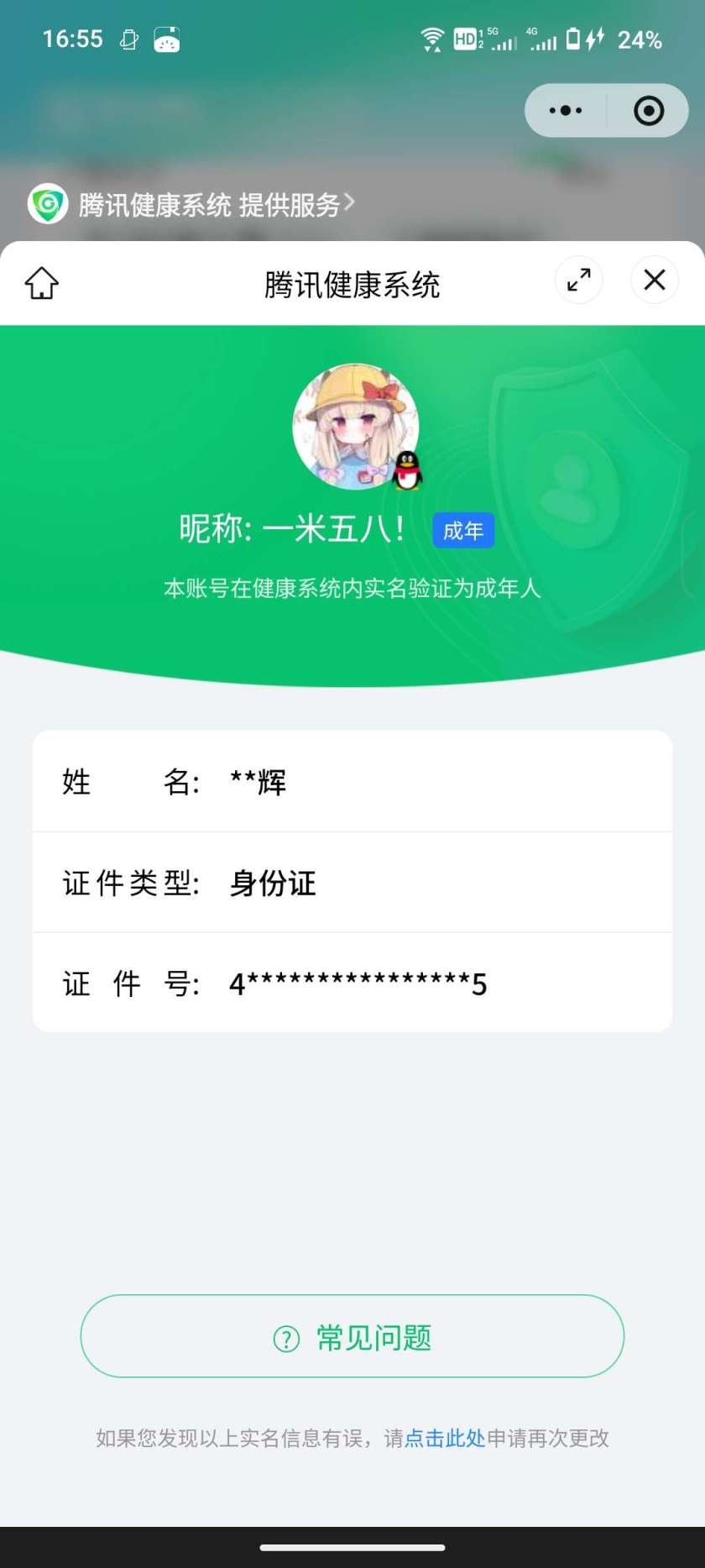Viewport: 705px width, 1568px height.
Task: Tap the question mark icon beside 常见问题
Action: (x=287, y=1336)
